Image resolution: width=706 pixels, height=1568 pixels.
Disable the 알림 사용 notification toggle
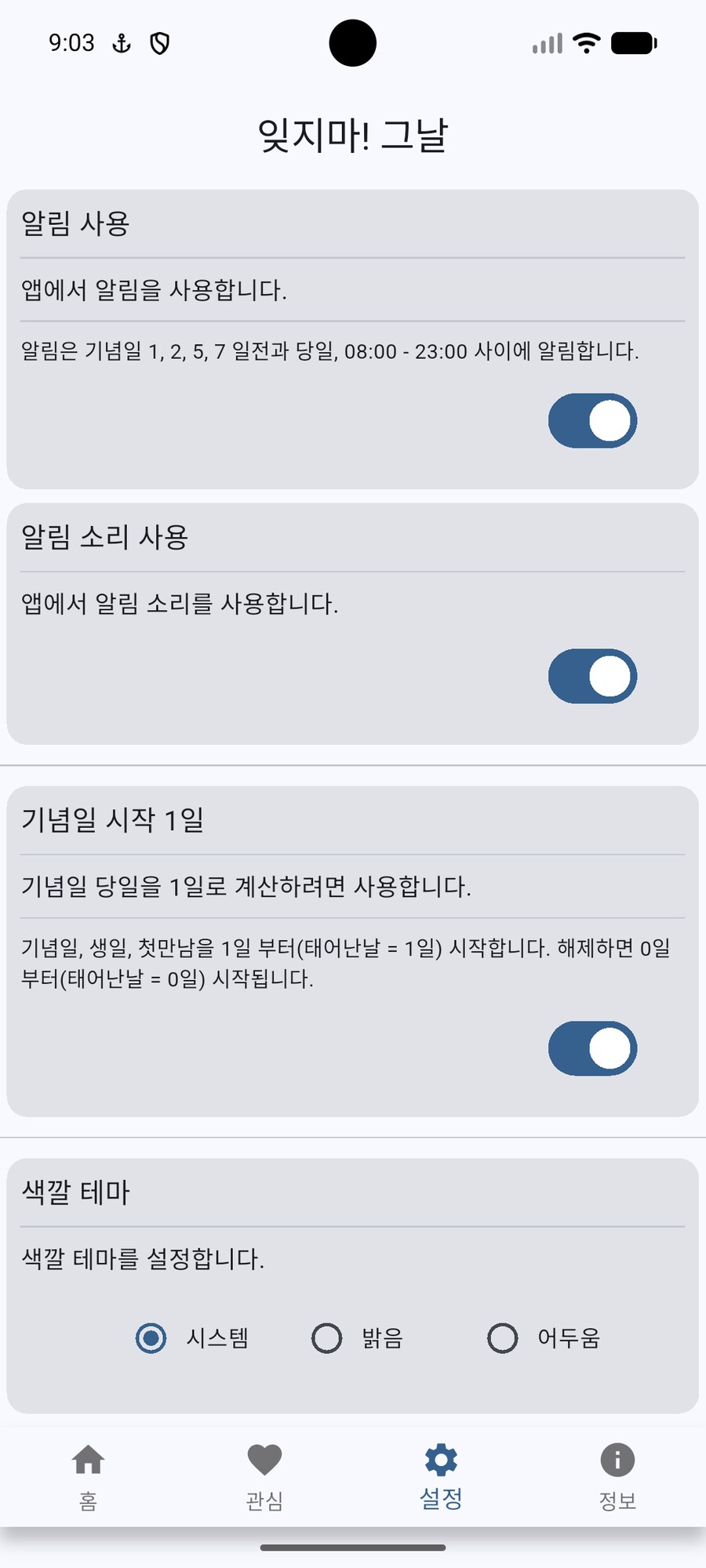click(592, 420)
